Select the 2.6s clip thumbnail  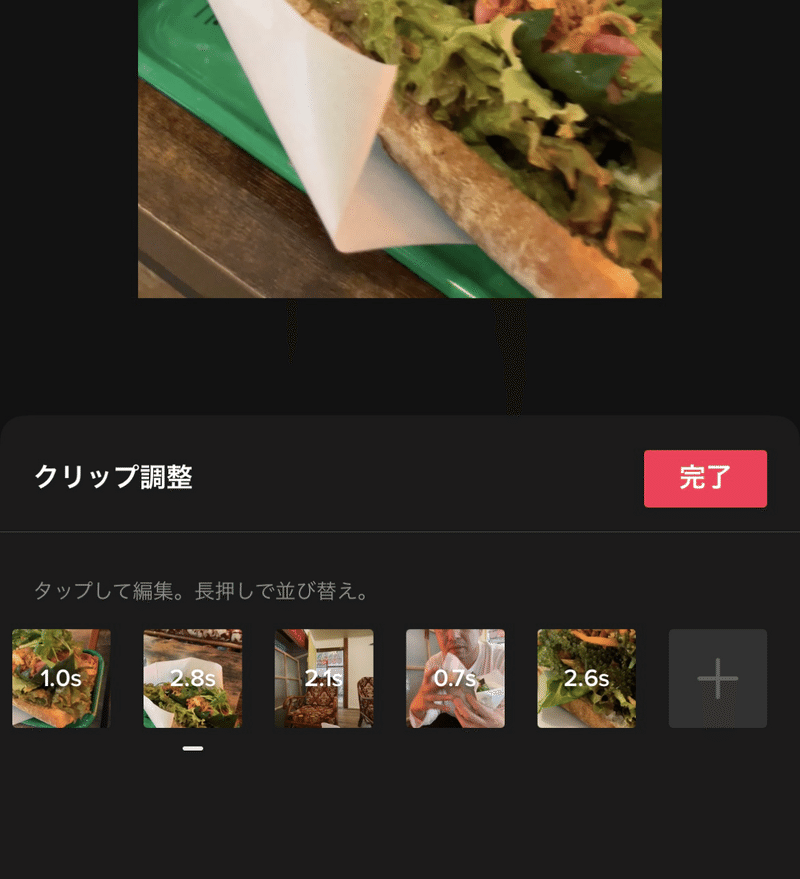pos(586,678)
